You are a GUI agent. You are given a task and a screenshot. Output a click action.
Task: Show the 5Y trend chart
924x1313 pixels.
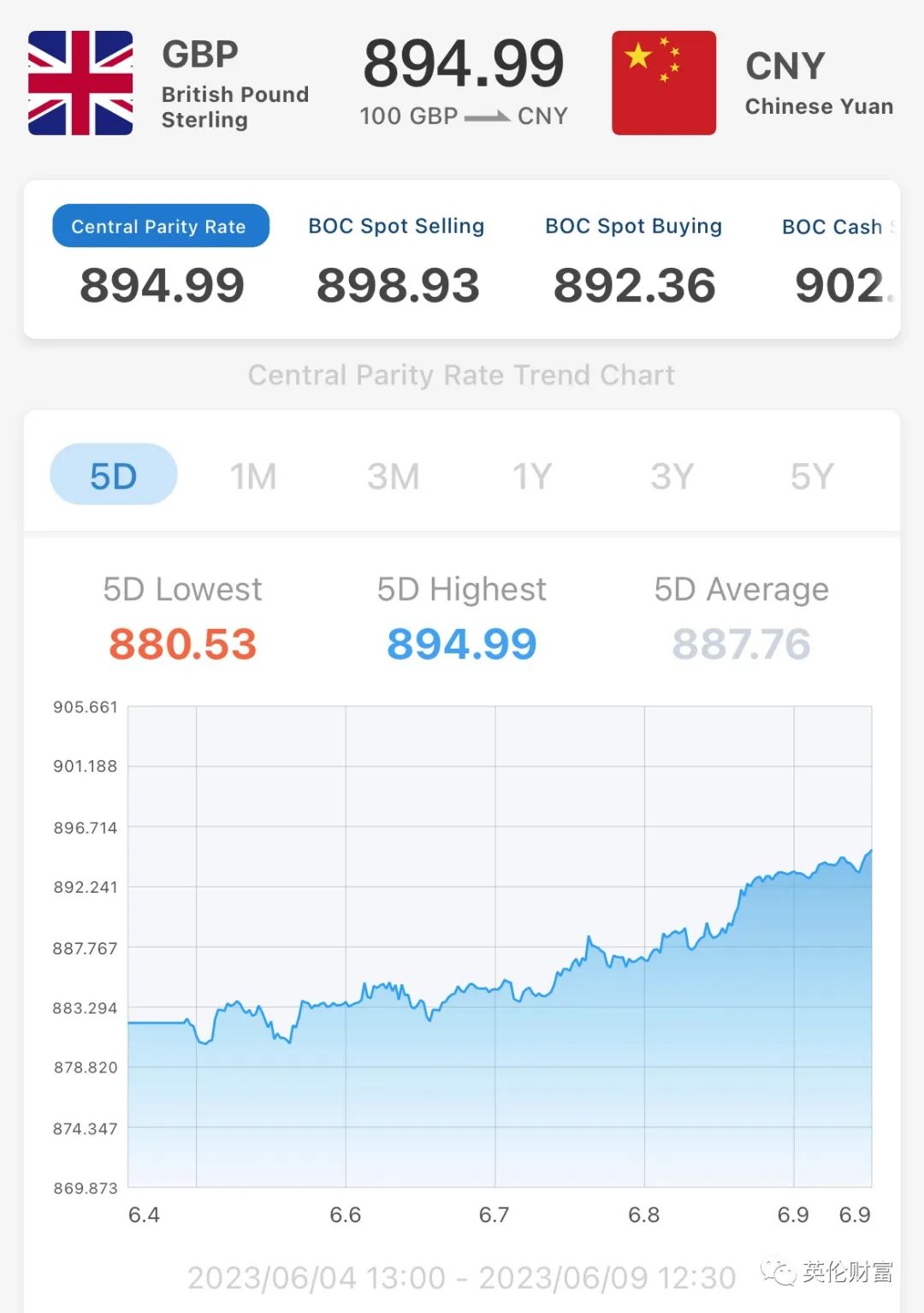click(x=811, y=476)
